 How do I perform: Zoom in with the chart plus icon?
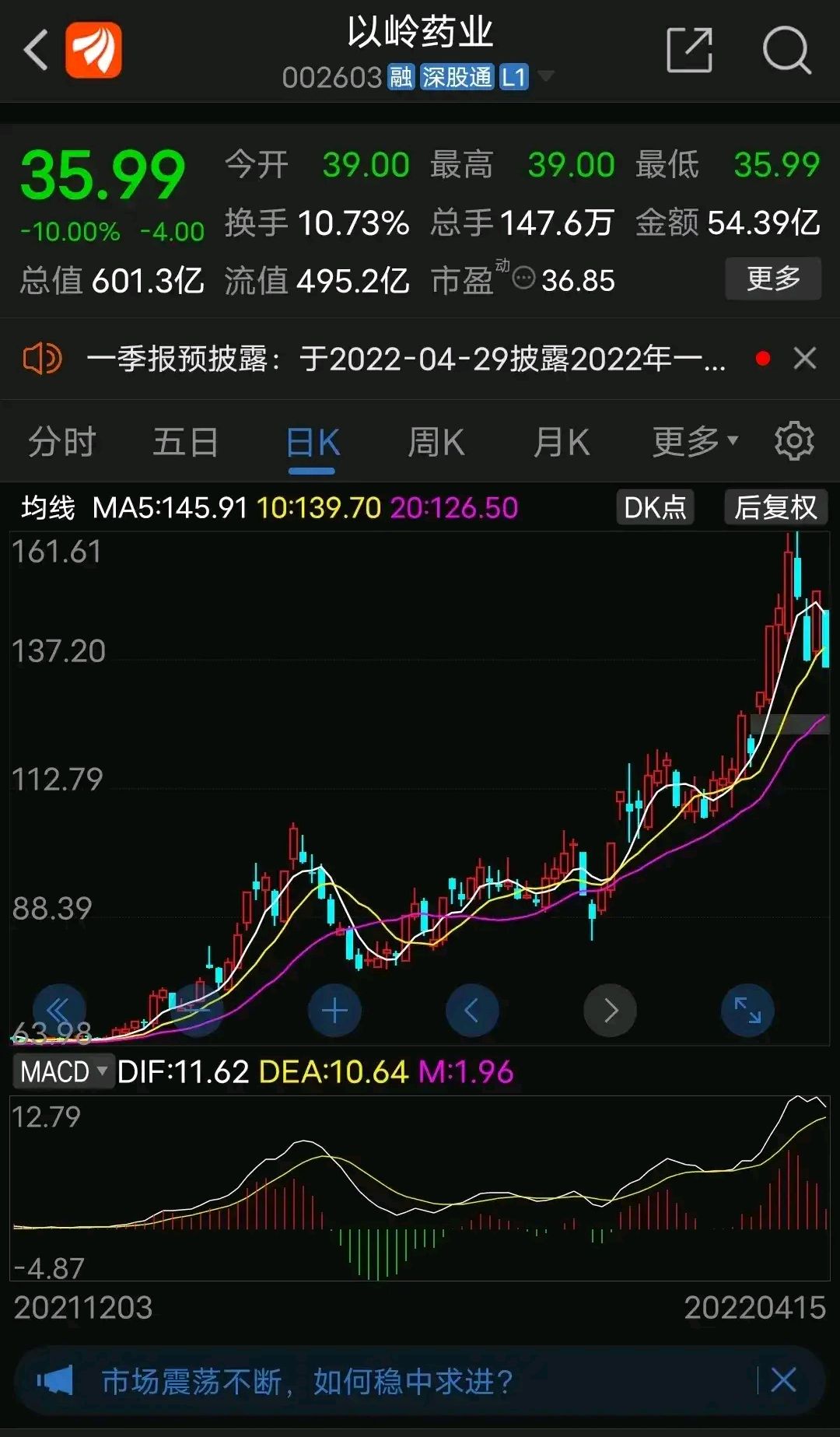tap(334, 1009)
